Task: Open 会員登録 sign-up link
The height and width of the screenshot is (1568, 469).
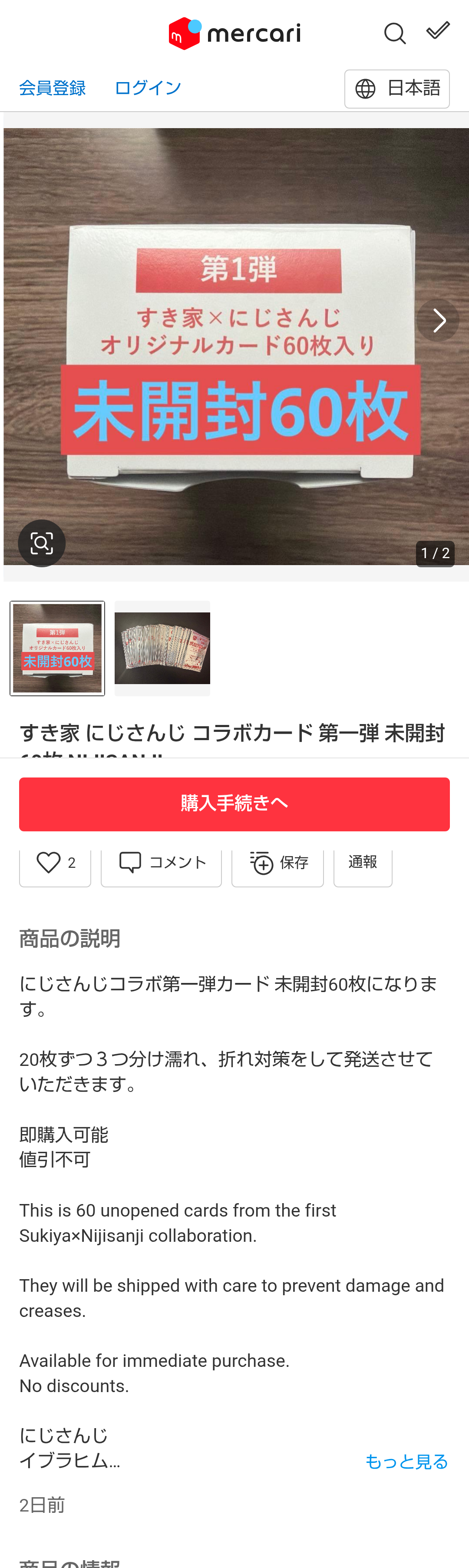Action: [52, 88]
